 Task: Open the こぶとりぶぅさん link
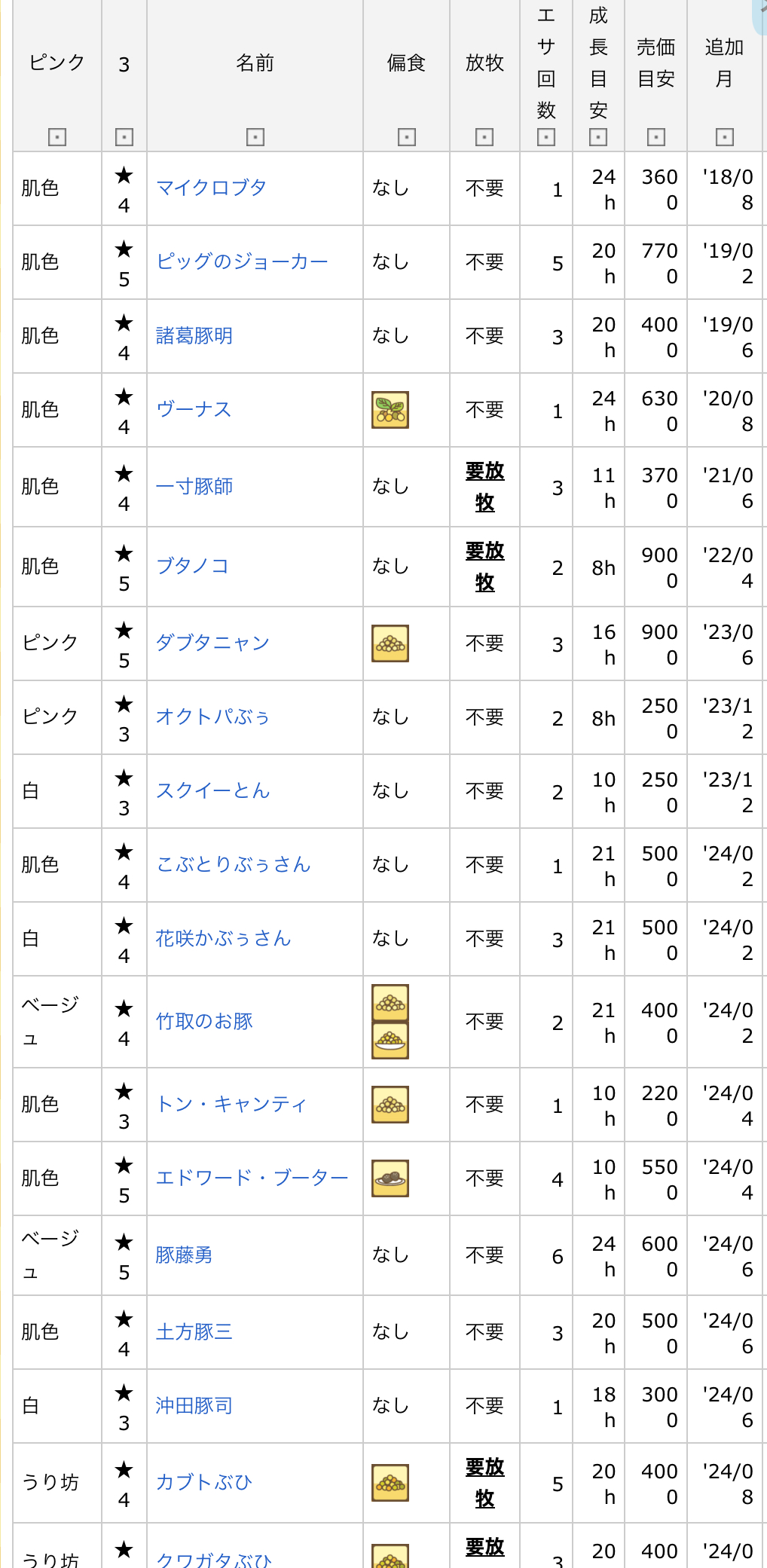pyautogui.click(x=233, y=864)
